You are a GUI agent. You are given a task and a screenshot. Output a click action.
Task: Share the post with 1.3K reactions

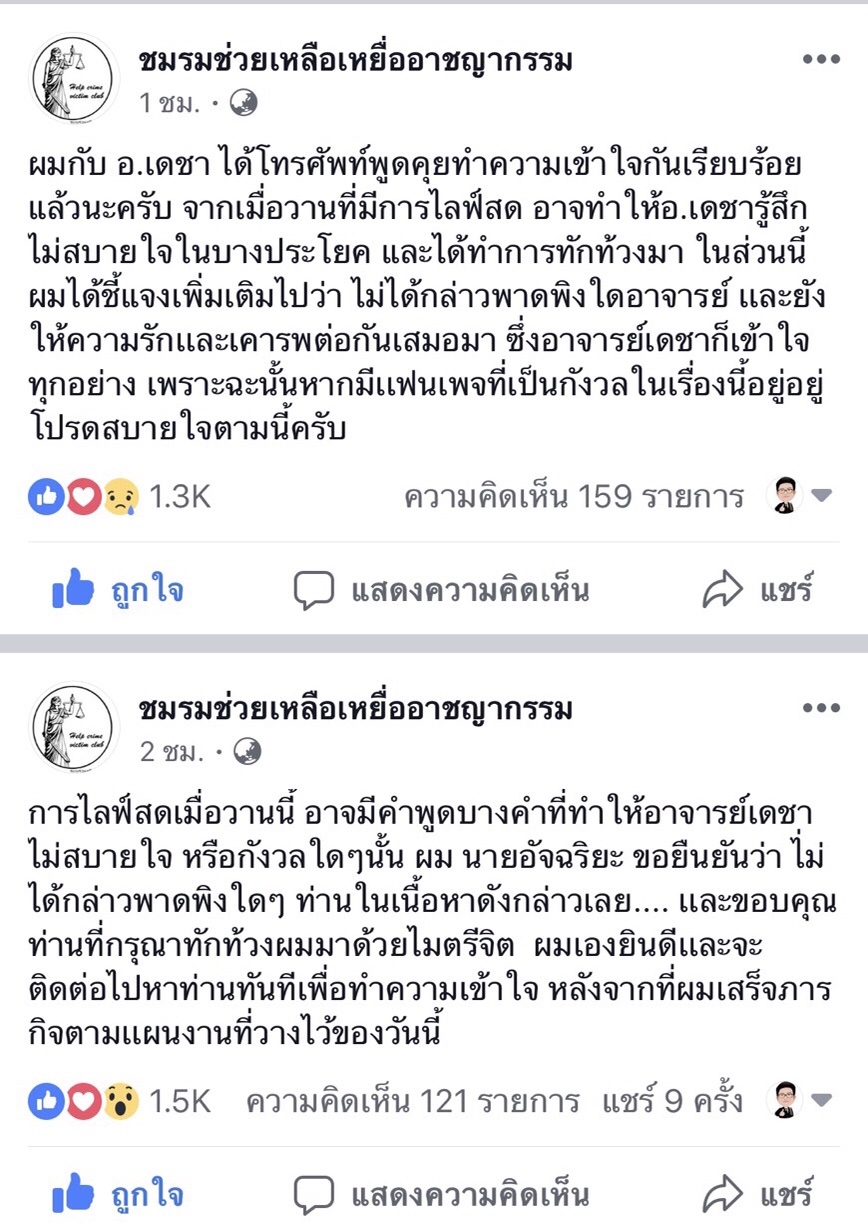(757, 591)
